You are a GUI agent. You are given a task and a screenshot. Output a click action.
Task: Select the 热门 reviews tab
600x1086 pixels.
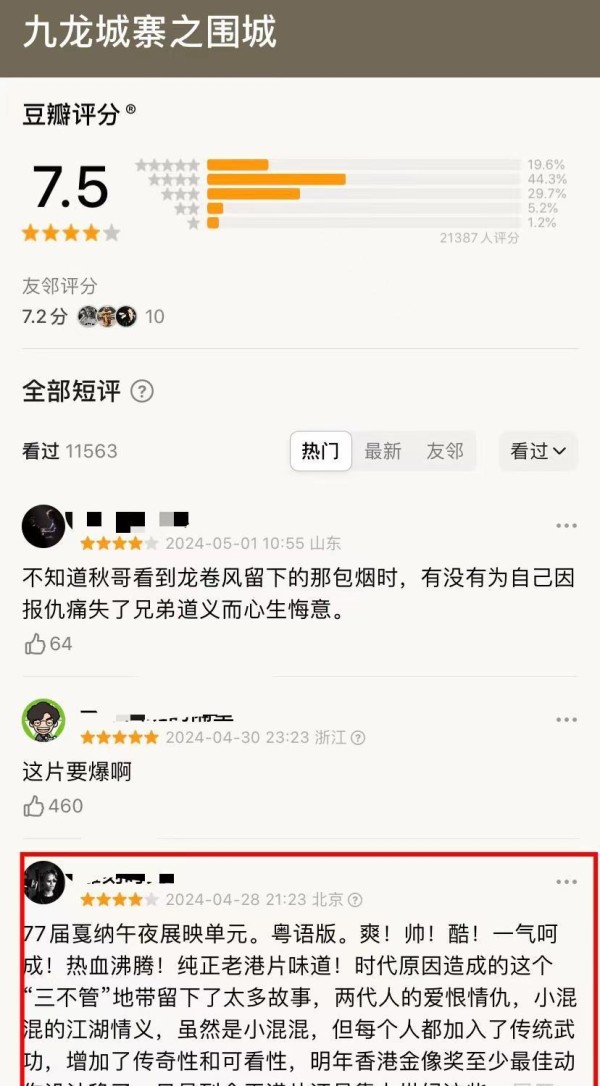pyautogui.click(x=320, y=451)
